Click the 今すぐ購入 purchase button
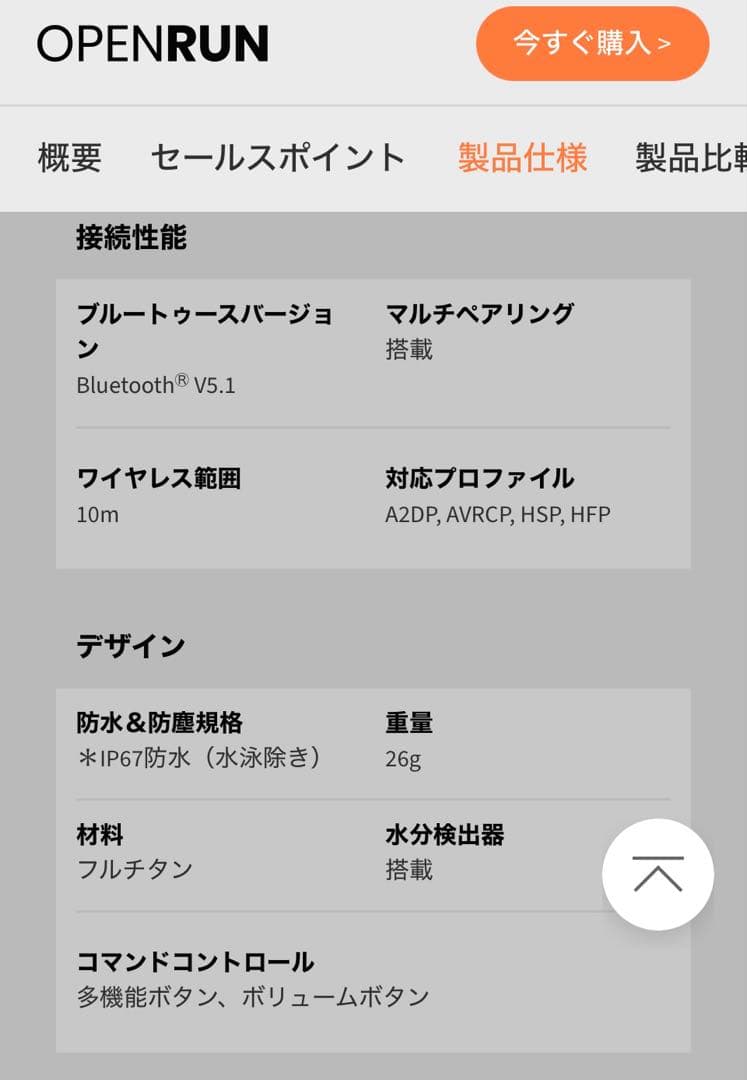 592,42
